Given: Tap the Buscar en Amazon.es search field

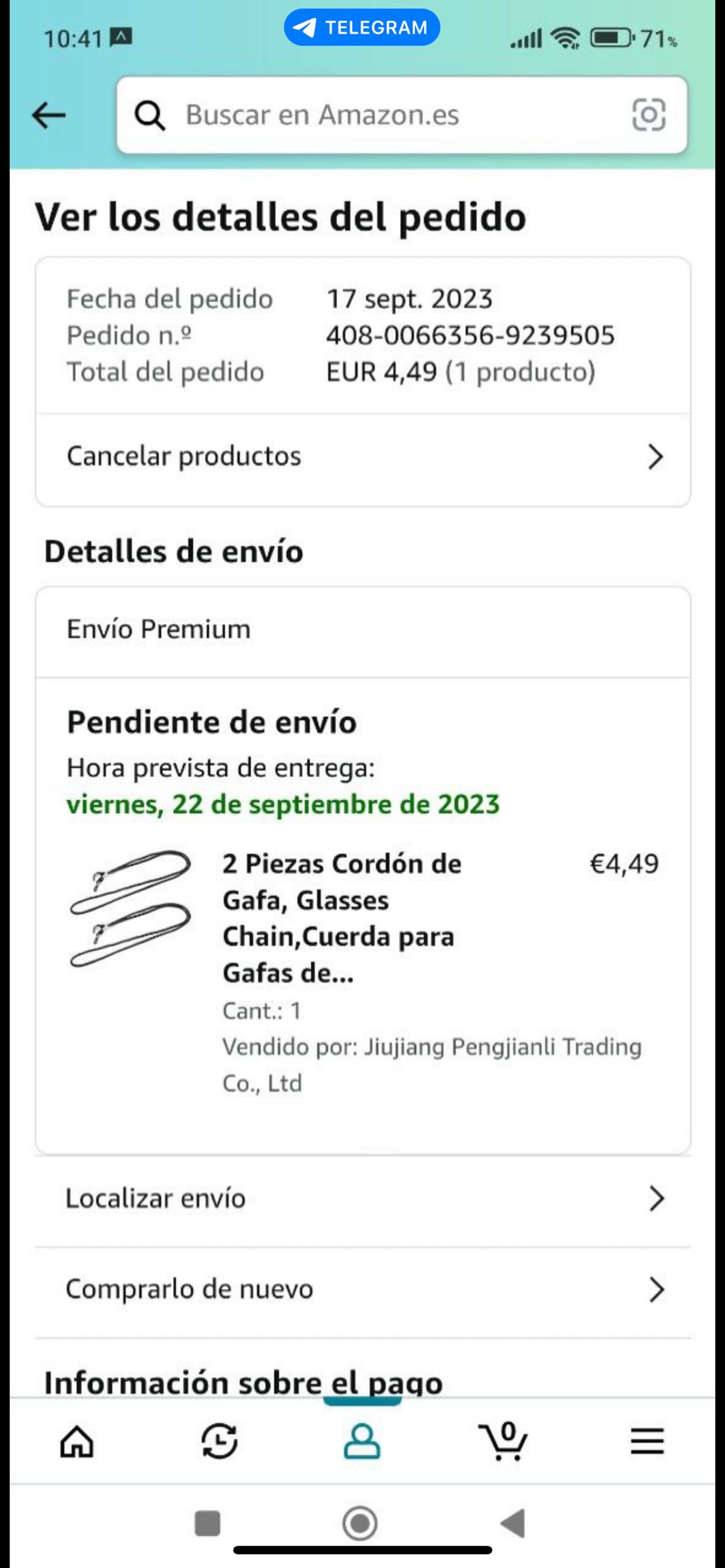Looking at the screenshot, I should (383, 116).
